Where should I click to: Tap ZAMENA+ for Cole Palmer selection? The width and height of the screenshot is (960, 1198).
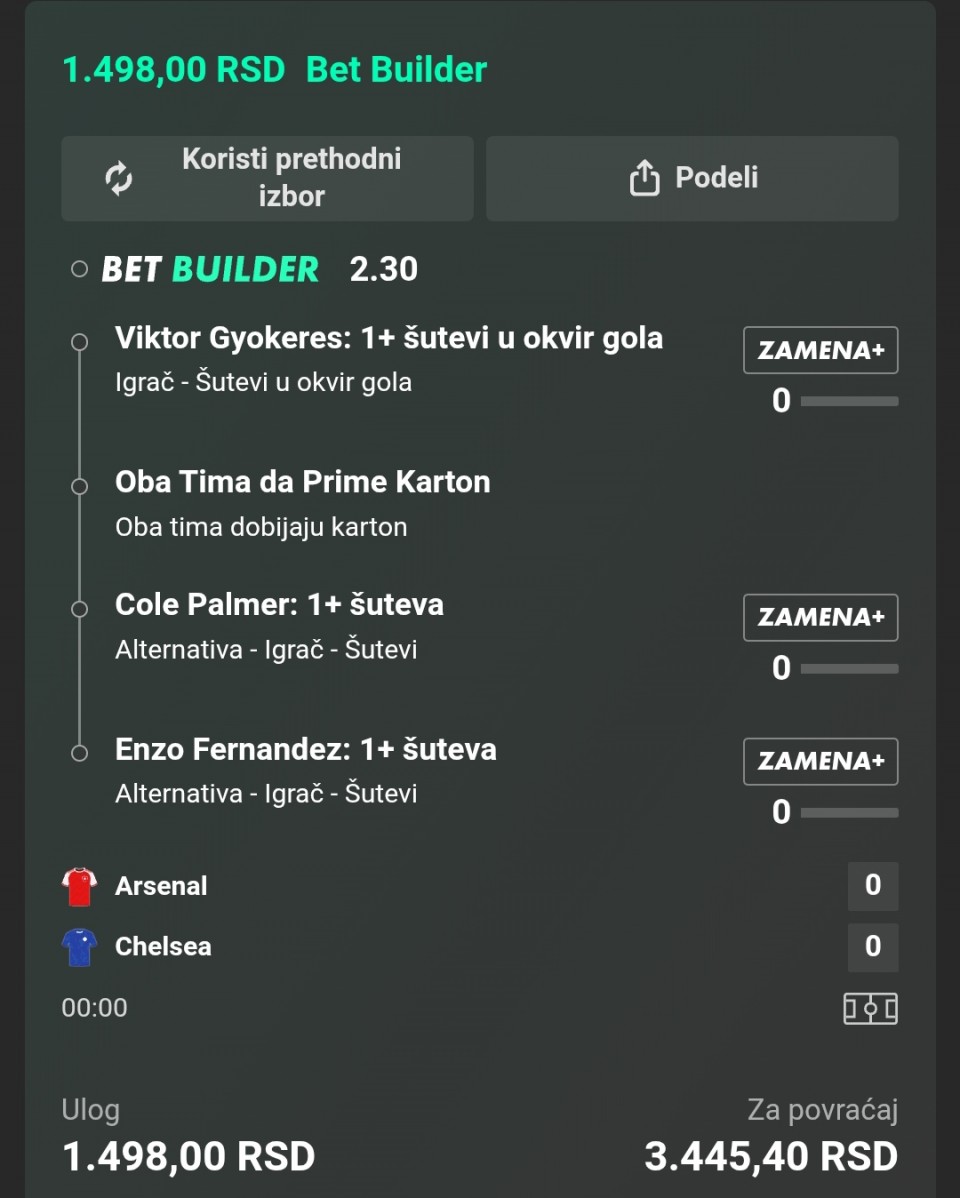820,617
